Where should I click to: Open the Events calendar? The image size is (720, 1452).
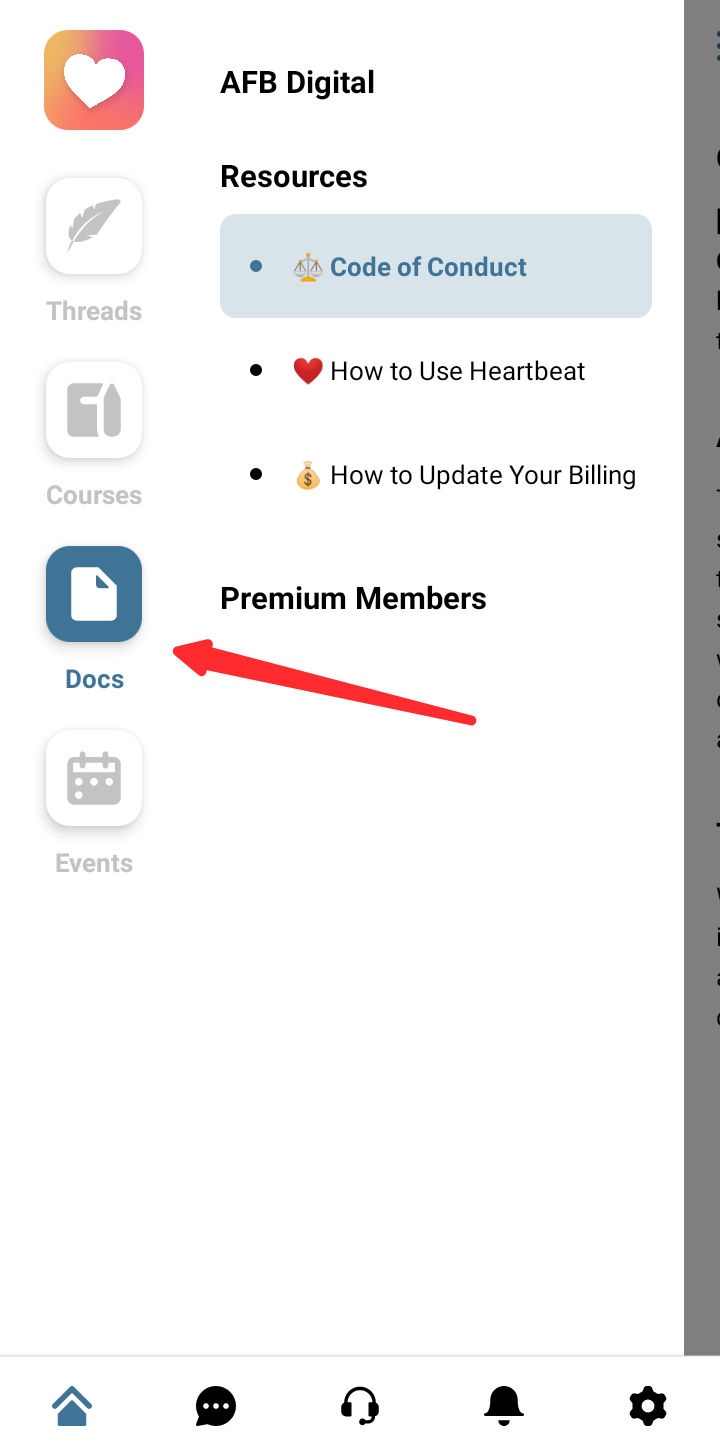click(x=93, y=778)
